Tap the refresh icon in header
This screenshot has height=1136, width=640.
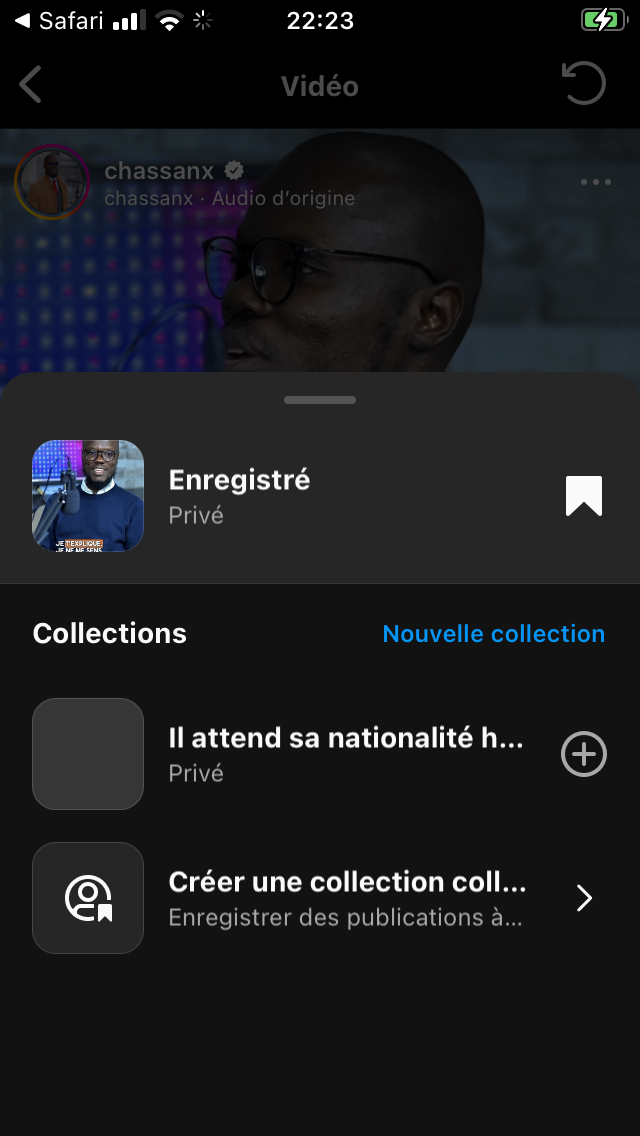584,84
